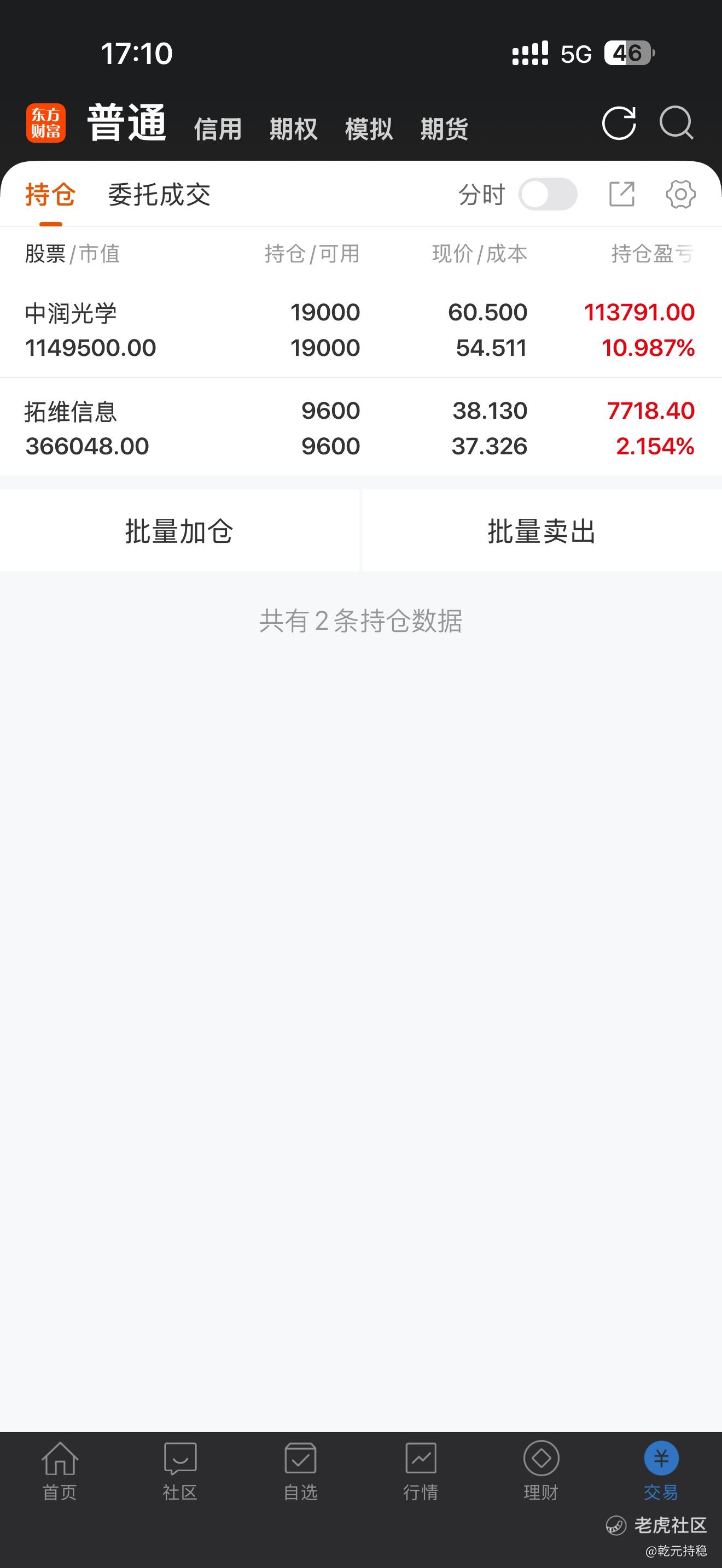View the 委托成交 tab

coord(159,195)
